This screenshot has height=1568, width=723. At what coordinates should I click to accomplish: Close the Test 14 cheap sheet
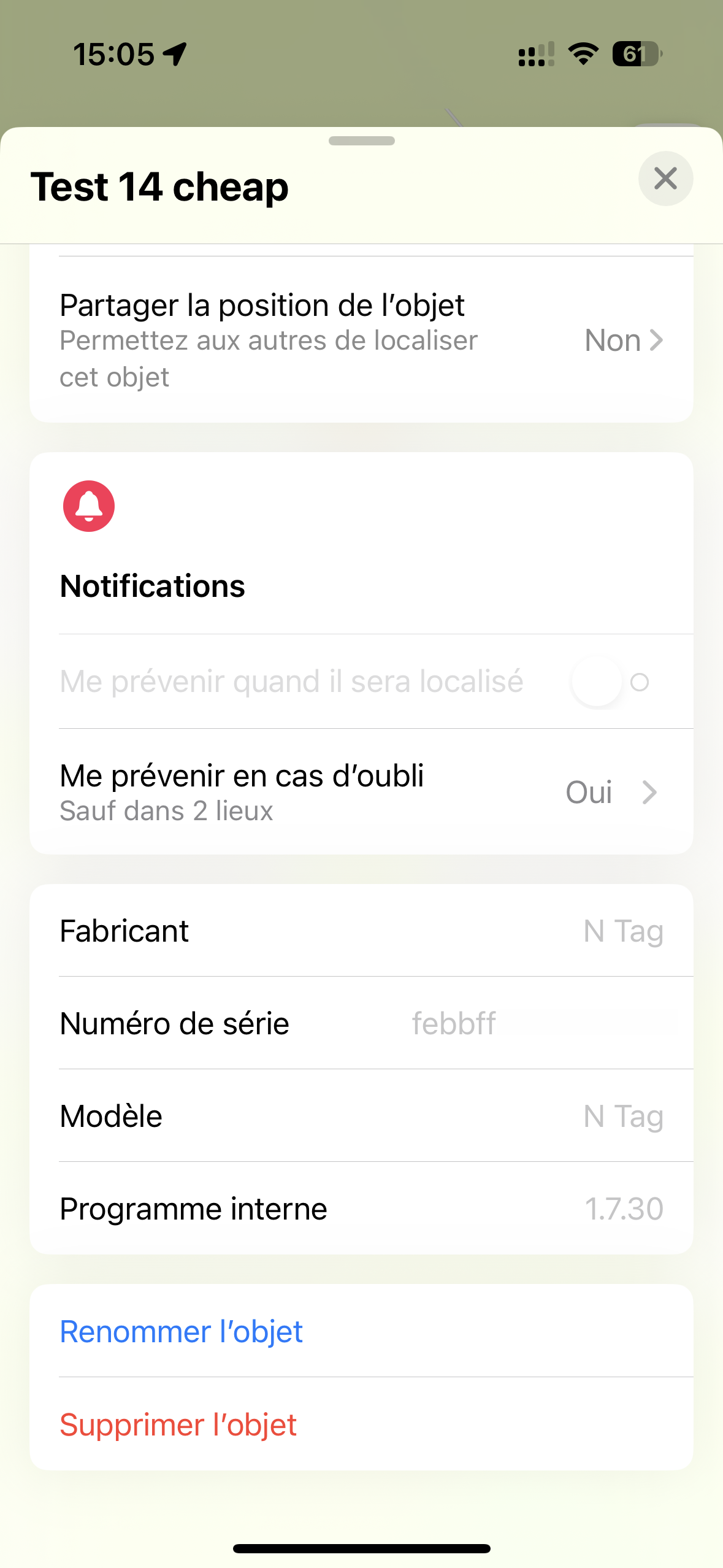click(x=665, y=179)
